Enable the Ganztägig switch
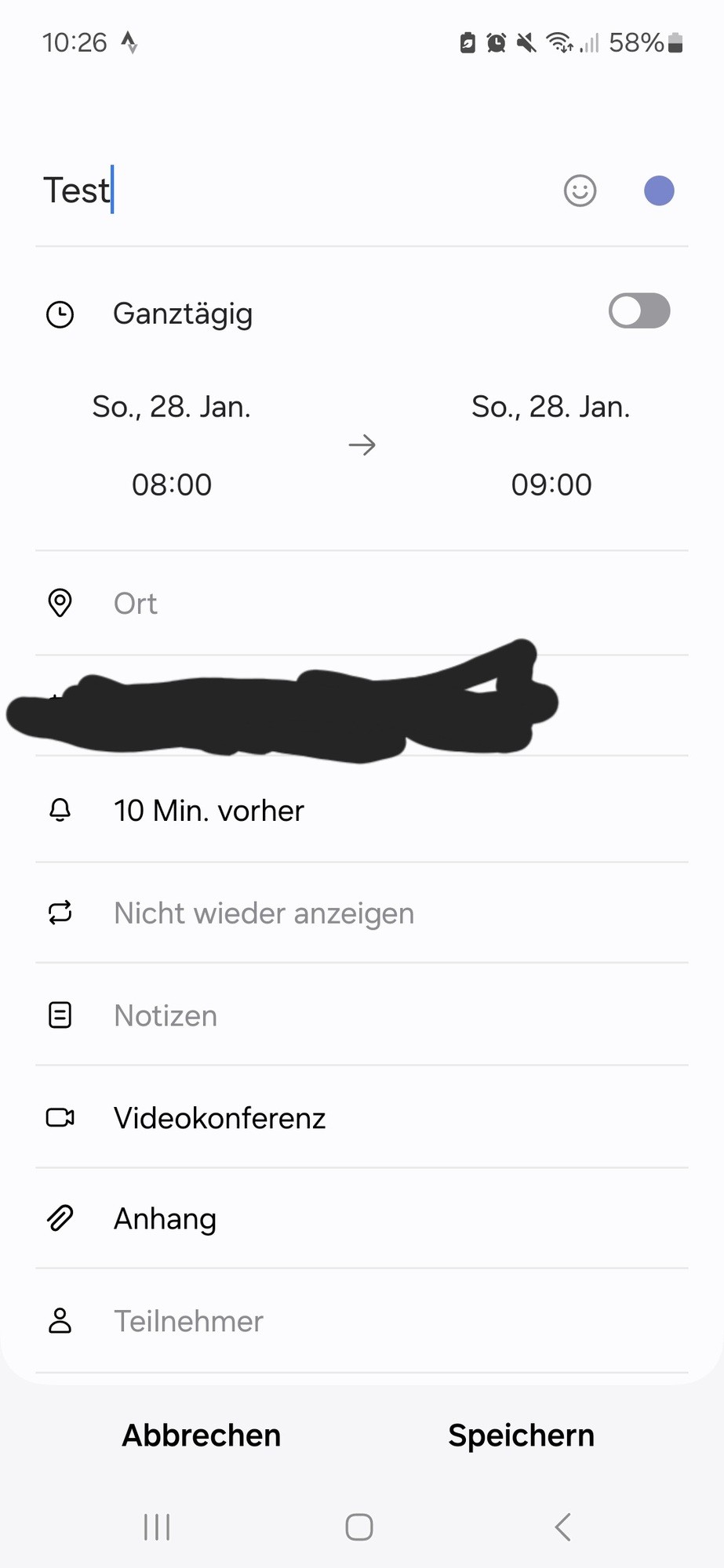This screenshot has width=724, height=1568. [x=639, y=311]
